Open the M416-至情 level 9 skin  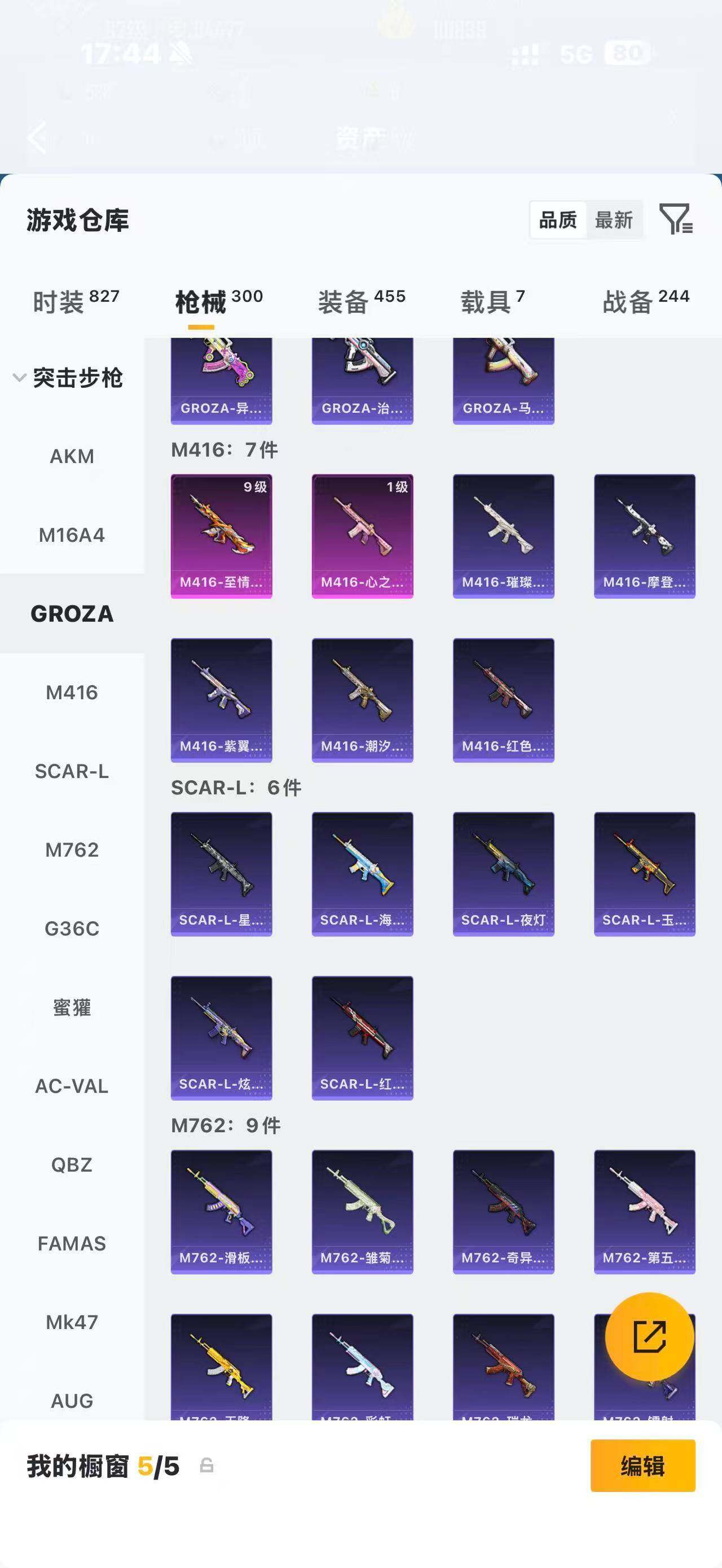click(222, 536)
